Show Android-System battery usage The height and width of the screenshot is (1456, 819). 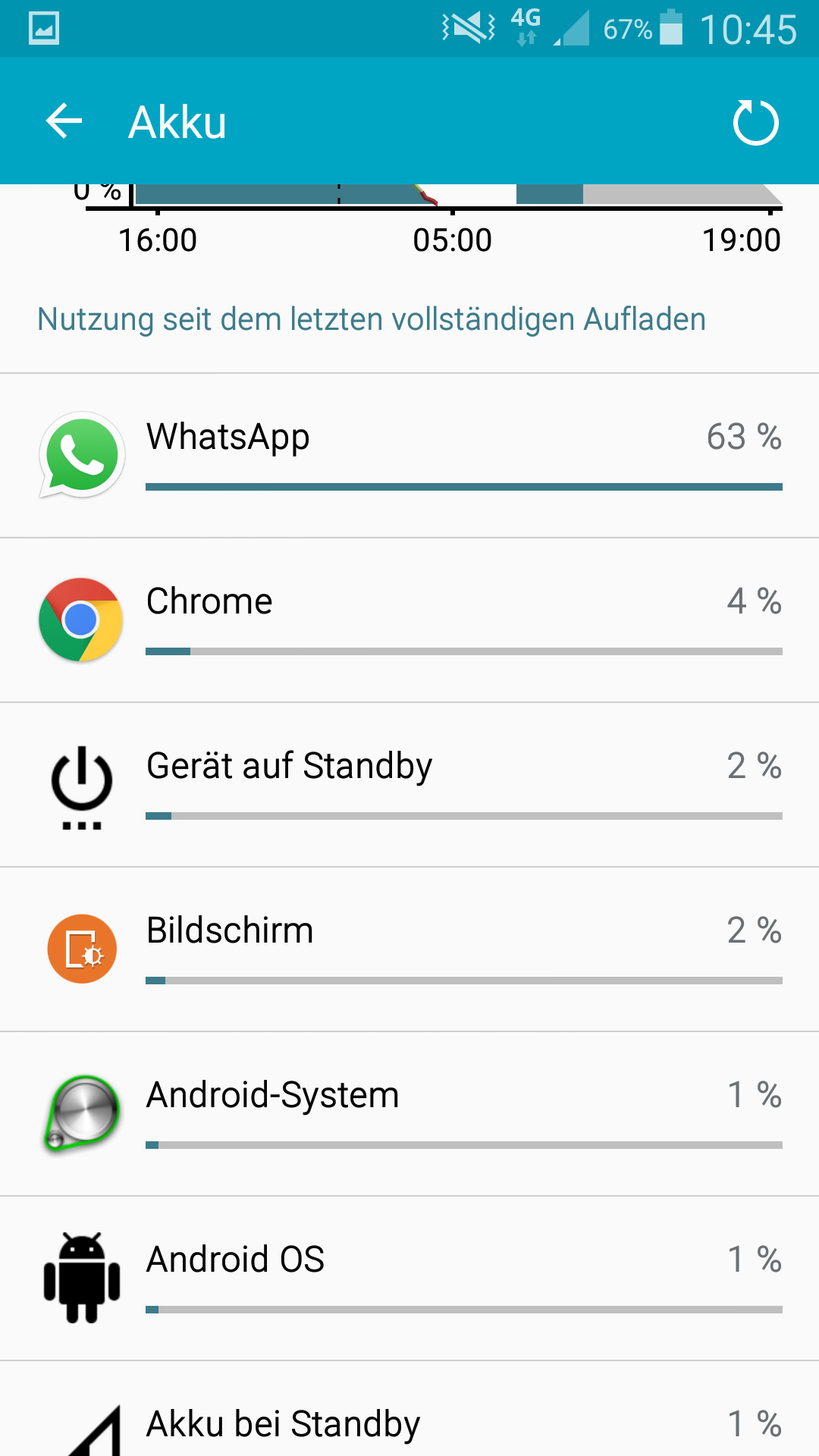tap(409, 1114)
